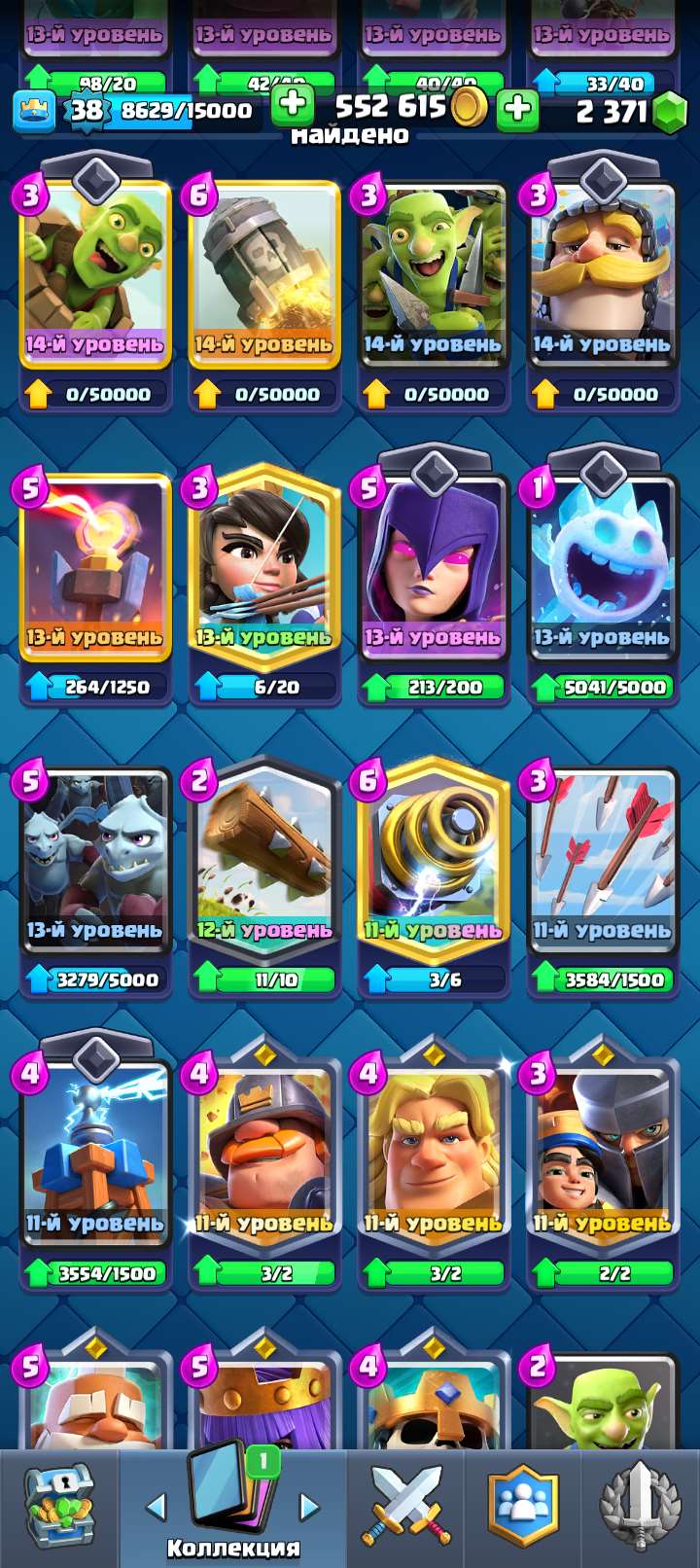Add more gold with the plus button
This screenshot has height=1568, width=700.
click(292, 105)
